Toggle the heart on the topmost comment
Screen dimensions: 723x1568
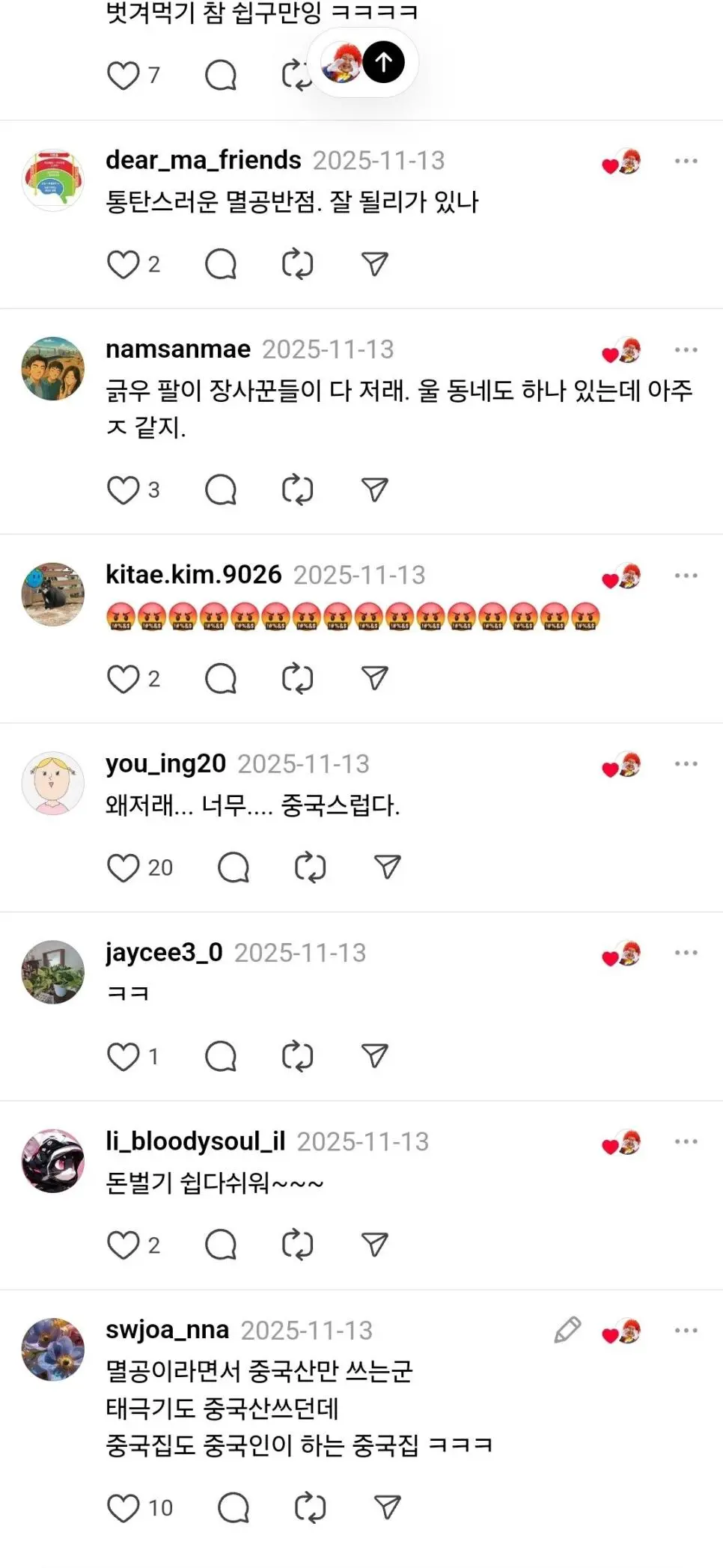pyautogui.click(x=123, y=74)
